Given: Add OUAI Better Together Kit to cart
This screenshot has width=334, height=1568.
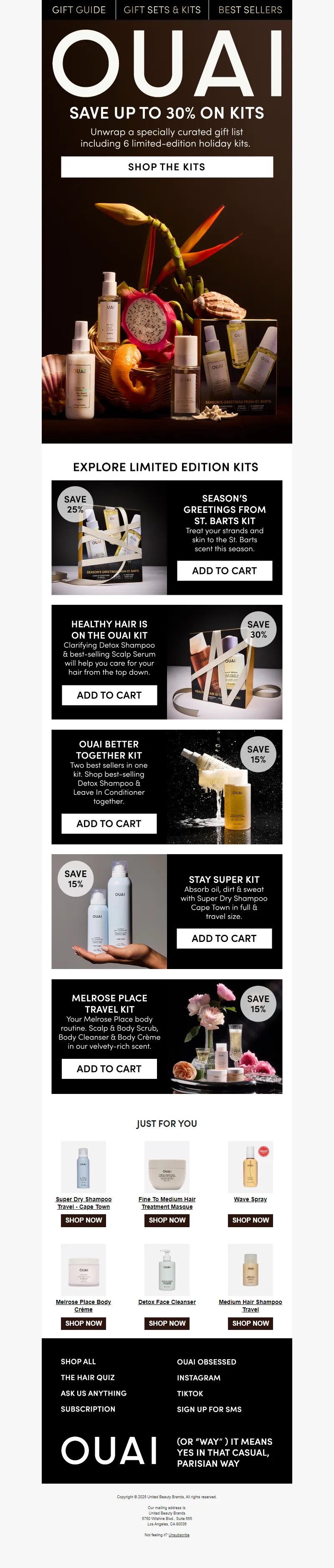Looking at the screenshot, I should pyautogui.click(x=108, y=823).
